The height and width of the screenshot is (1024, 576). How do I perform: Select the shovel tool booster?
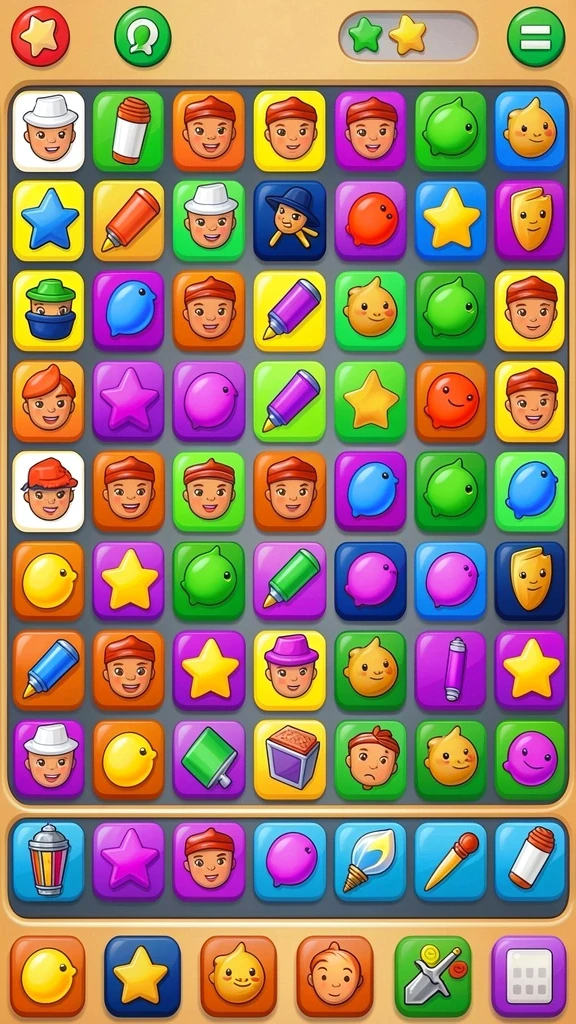click(x=433, y=974)
